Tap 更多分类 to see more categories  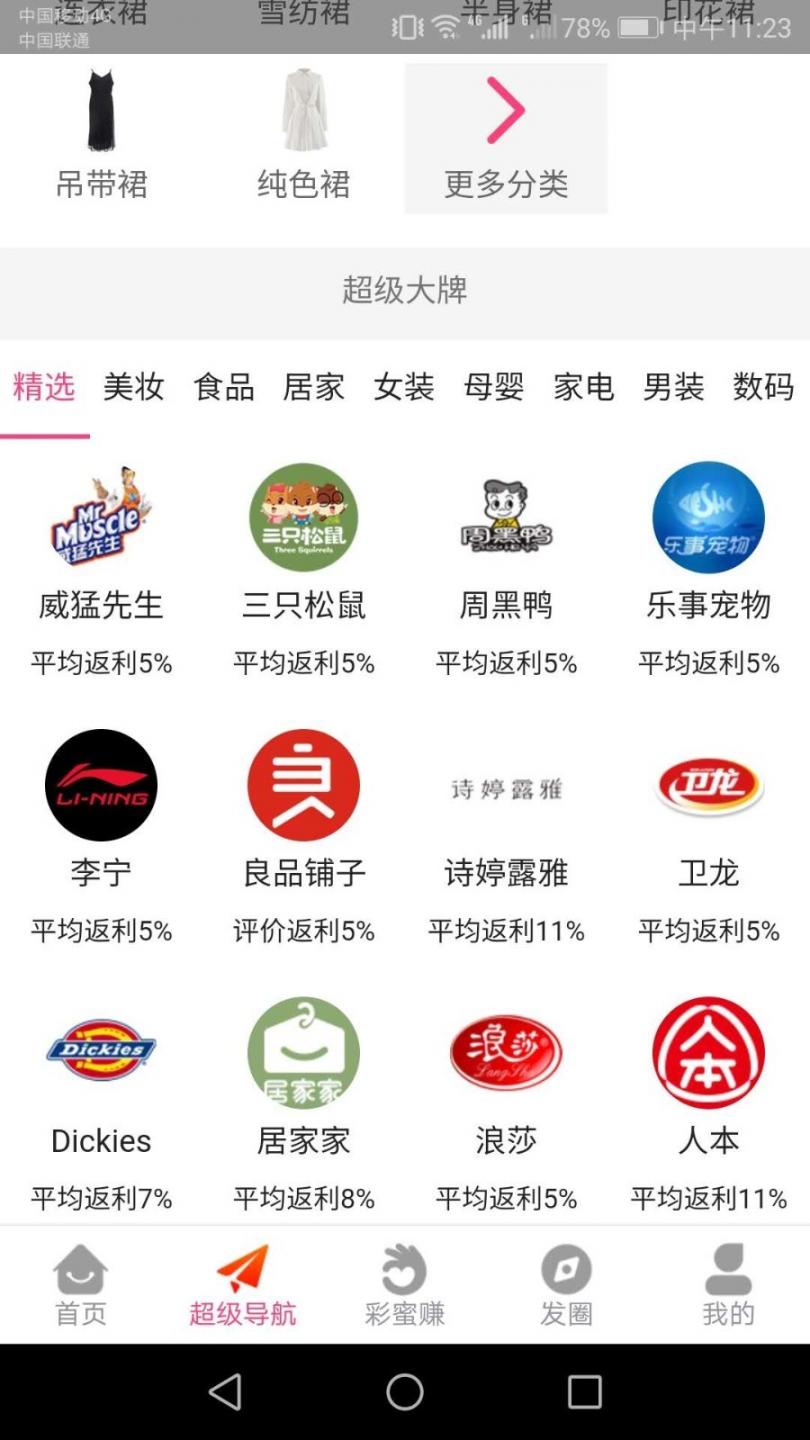(x=506, y=138)
